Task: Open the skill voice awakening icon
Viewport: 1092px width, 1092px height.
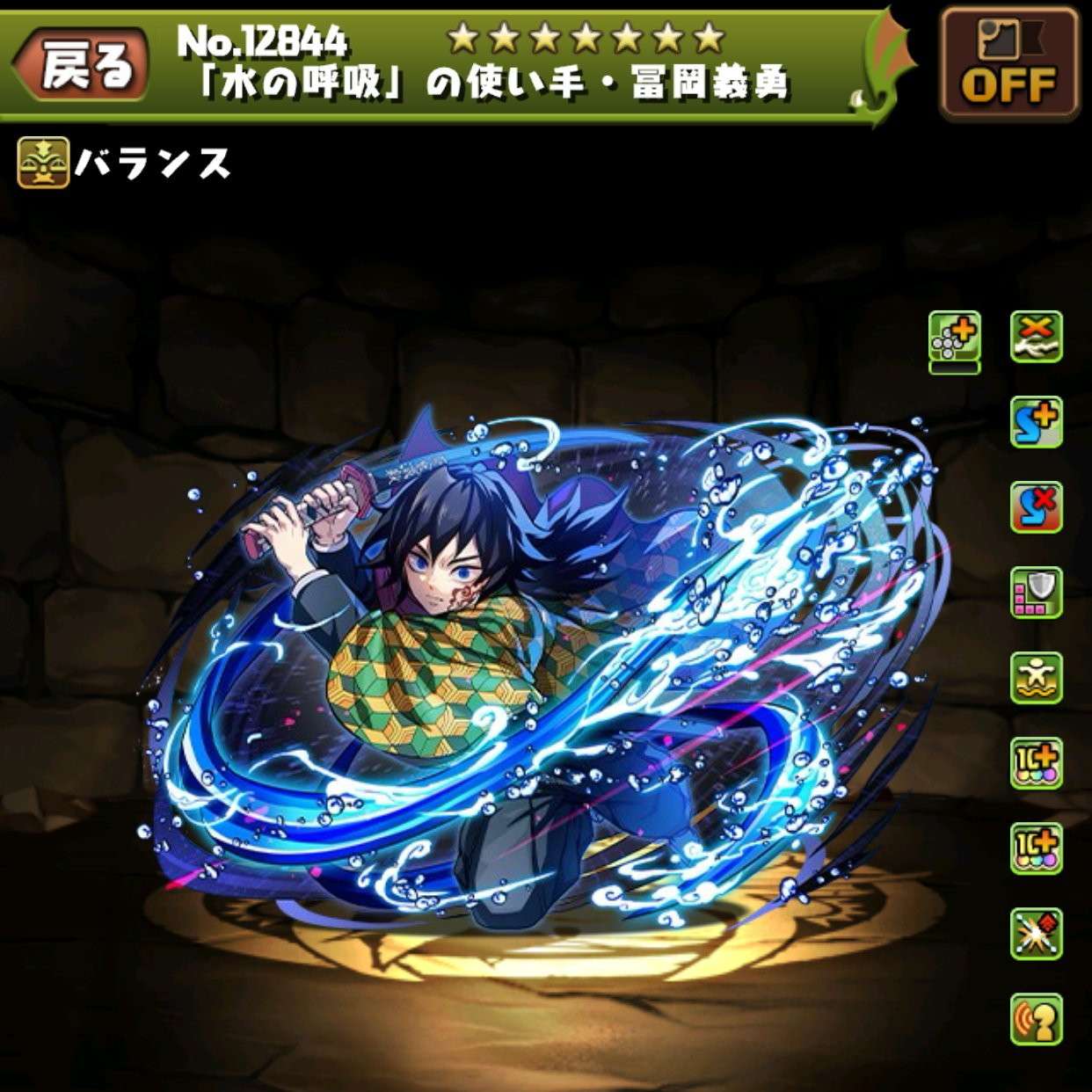Action: coord(1037,1018)
